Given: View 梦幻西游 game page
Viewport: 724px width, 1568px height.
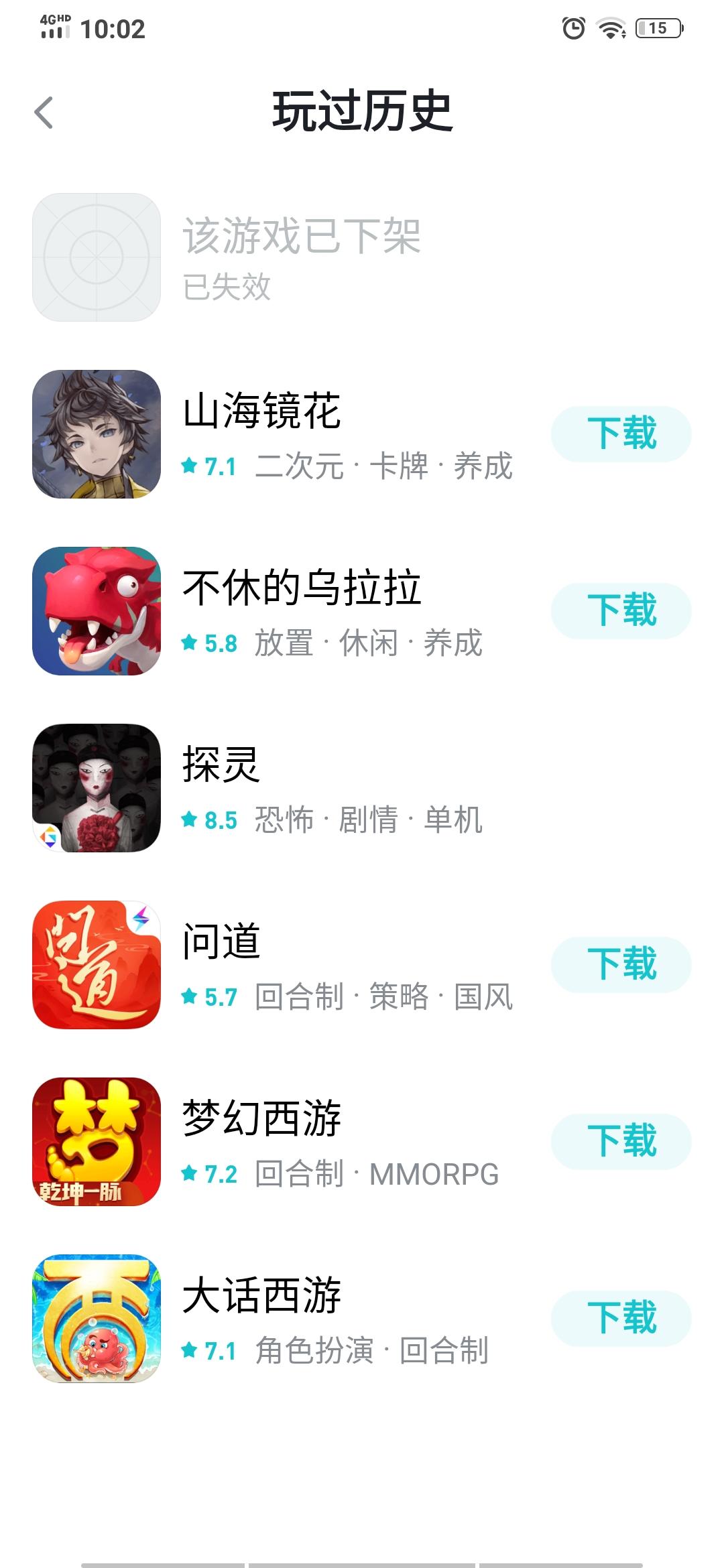Looking at the screenshot, I should pos(261,1118).
